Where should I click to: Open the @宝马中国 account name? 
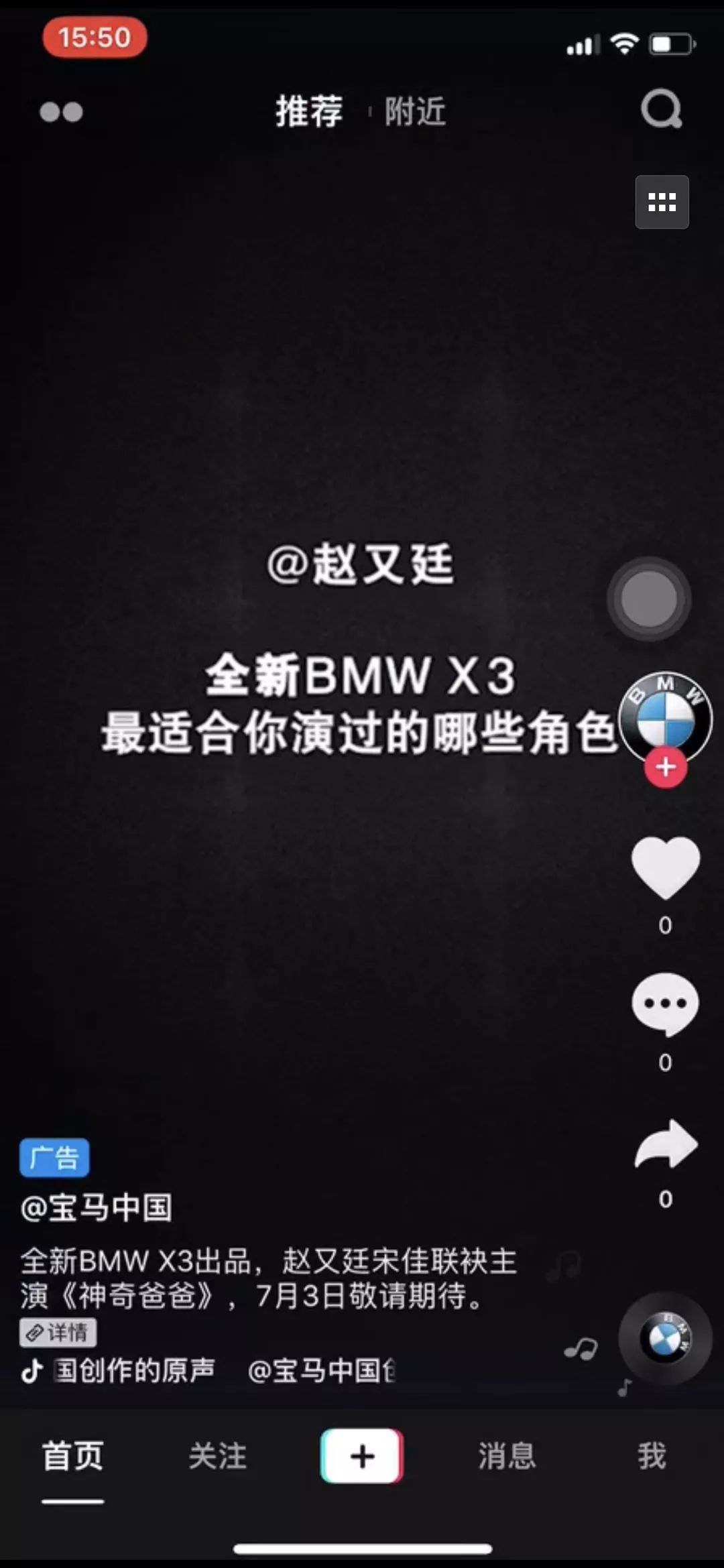(97, 1207)
